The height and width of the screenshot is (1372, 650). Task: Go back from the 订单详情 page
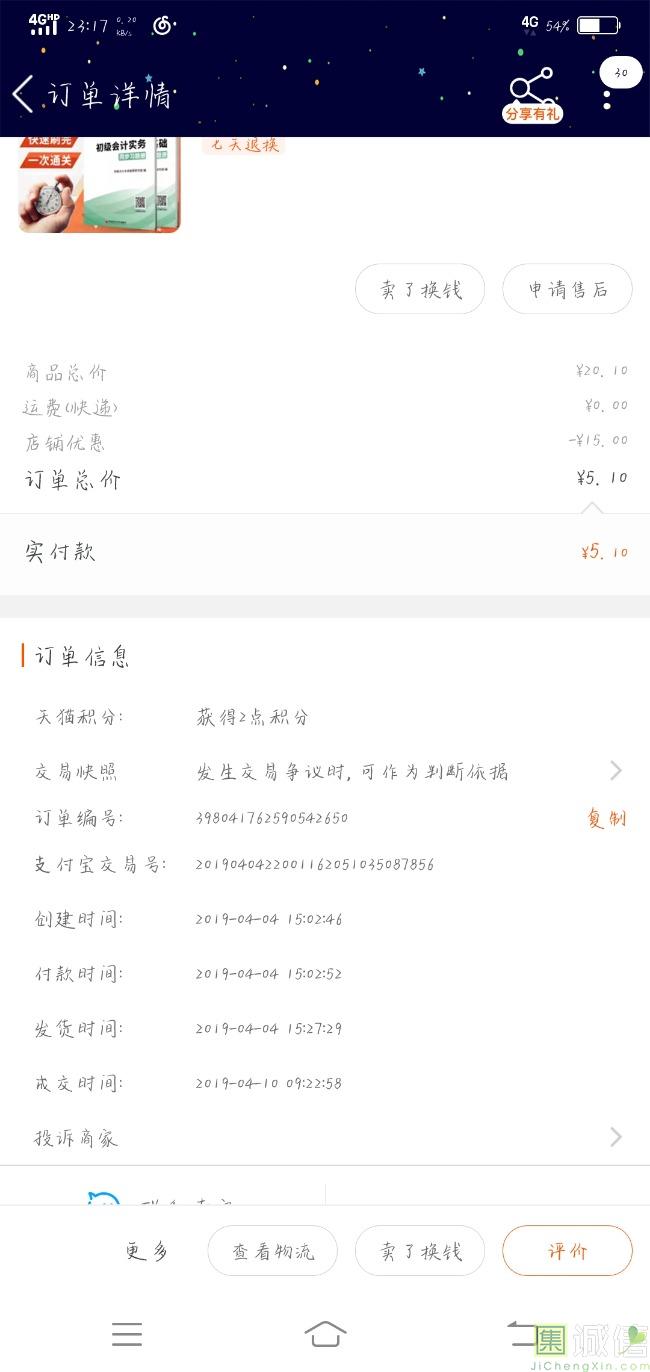(24, 95)
